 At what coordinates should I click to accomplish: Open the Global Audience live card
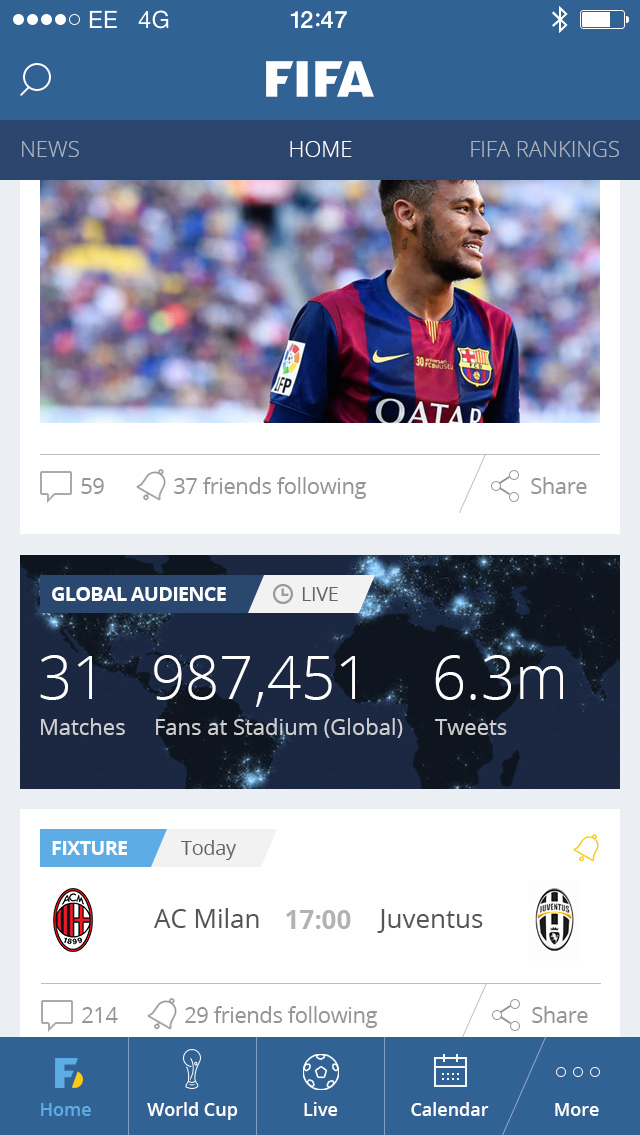320,672
